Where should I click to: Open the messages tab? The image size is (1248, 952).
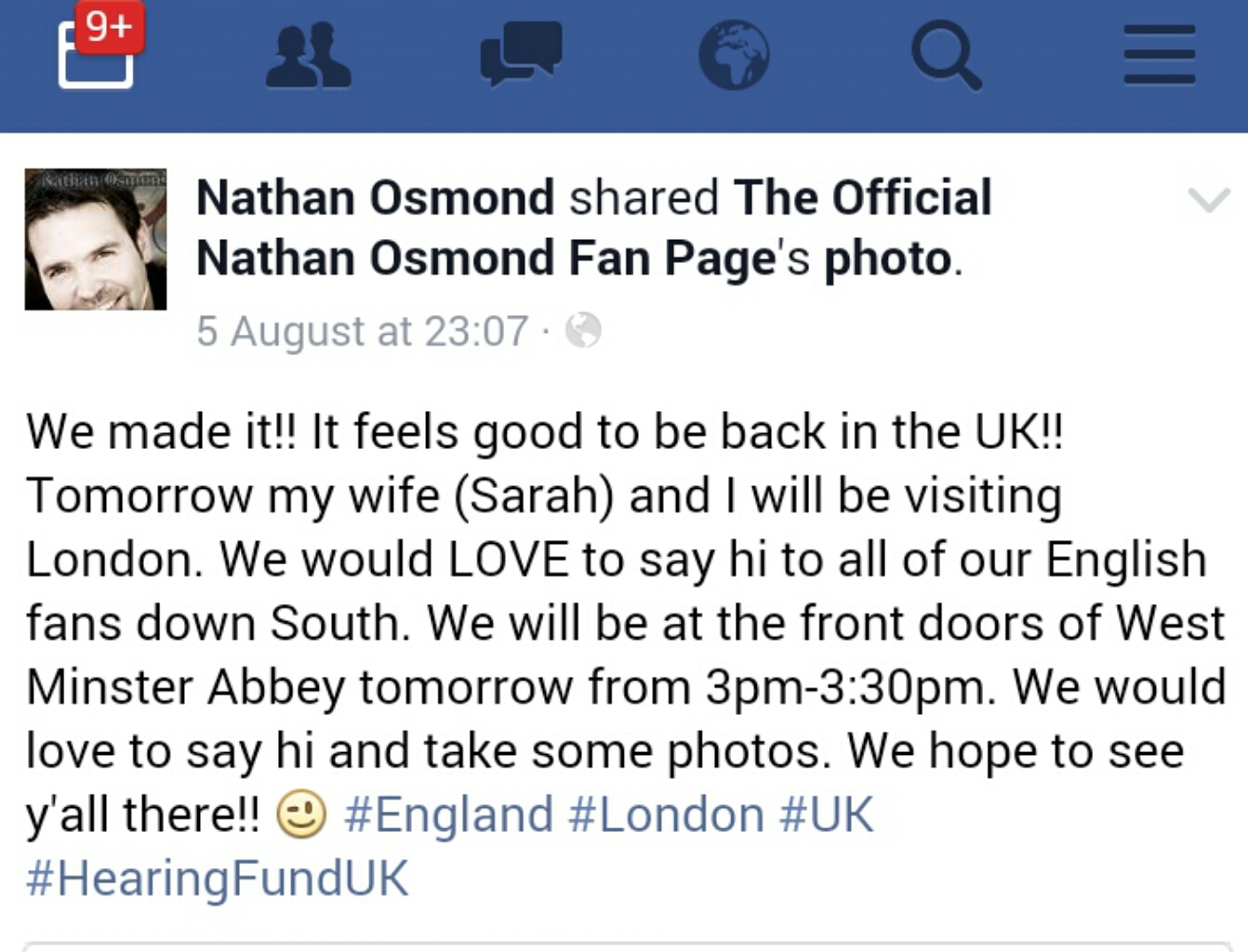521,54
